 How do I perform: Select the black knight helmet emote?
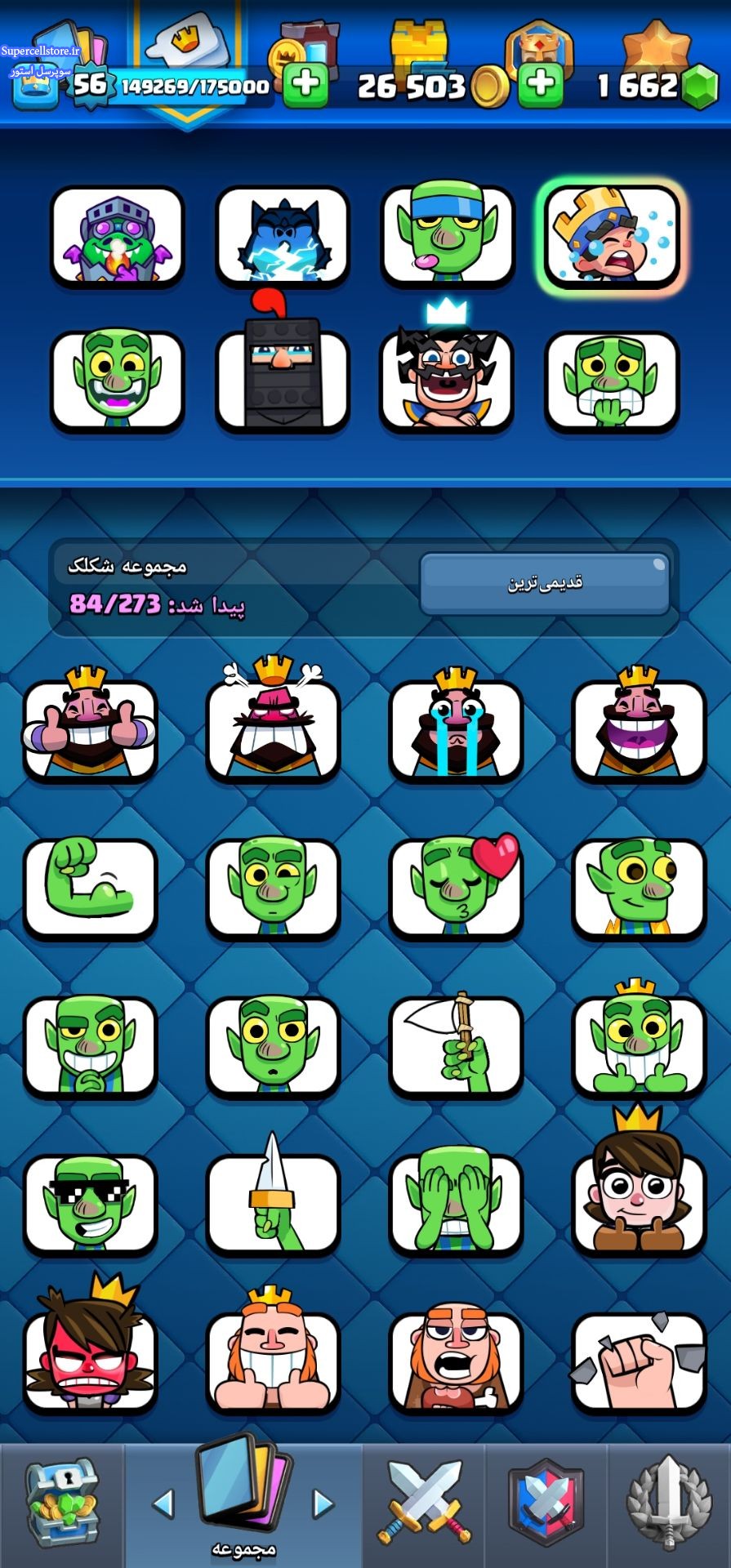(282, 380)
